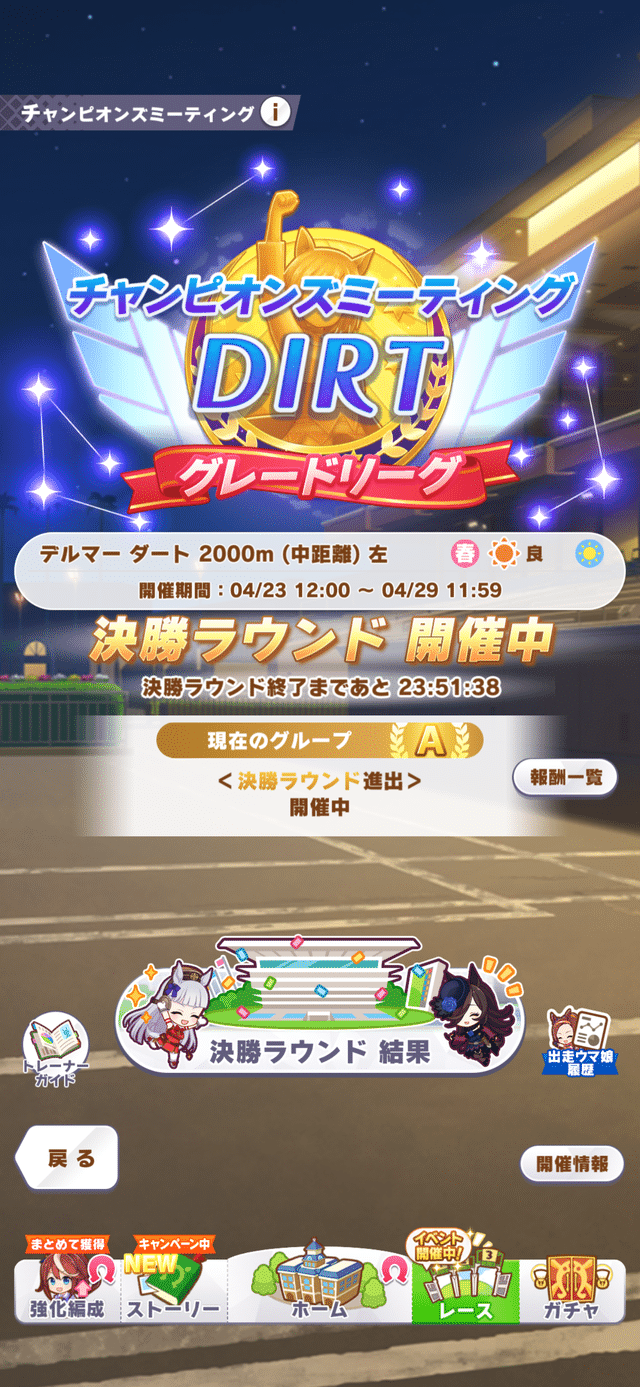The height and width of the screenshot is (1387, 640).
Task: Open 出走ウマ娘履歴 entry history
Action: pyautogui.click(x=581, y=1042)
